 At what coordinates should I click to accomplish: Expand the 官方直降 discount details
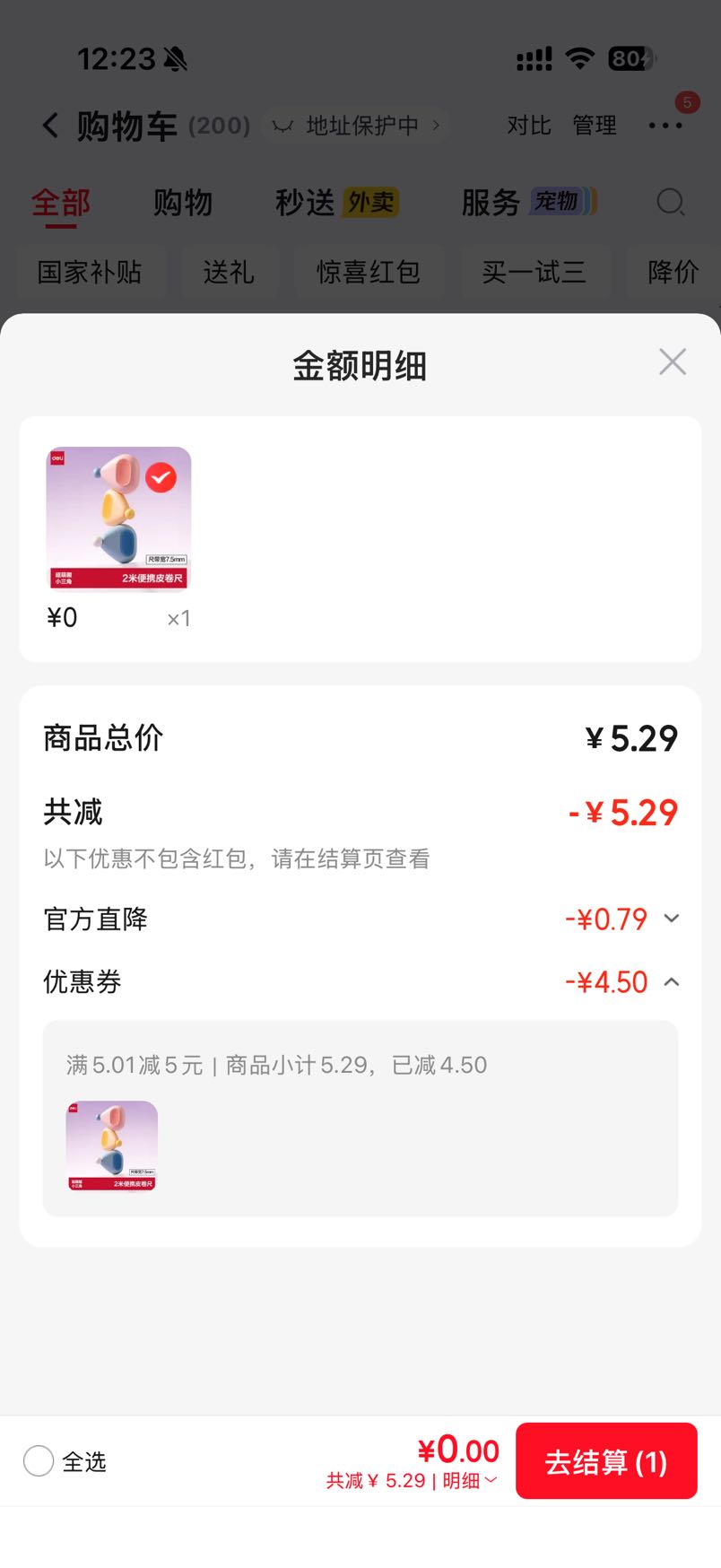coord(671,919)
